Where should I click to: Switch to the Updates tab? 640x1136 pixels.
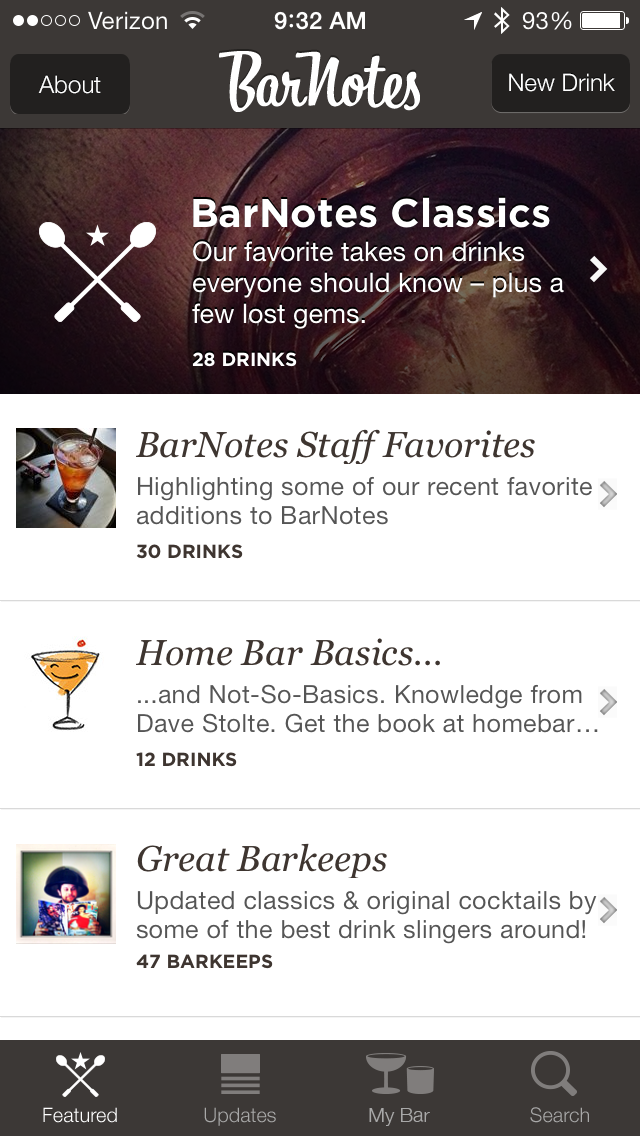tap(240, 1088)
